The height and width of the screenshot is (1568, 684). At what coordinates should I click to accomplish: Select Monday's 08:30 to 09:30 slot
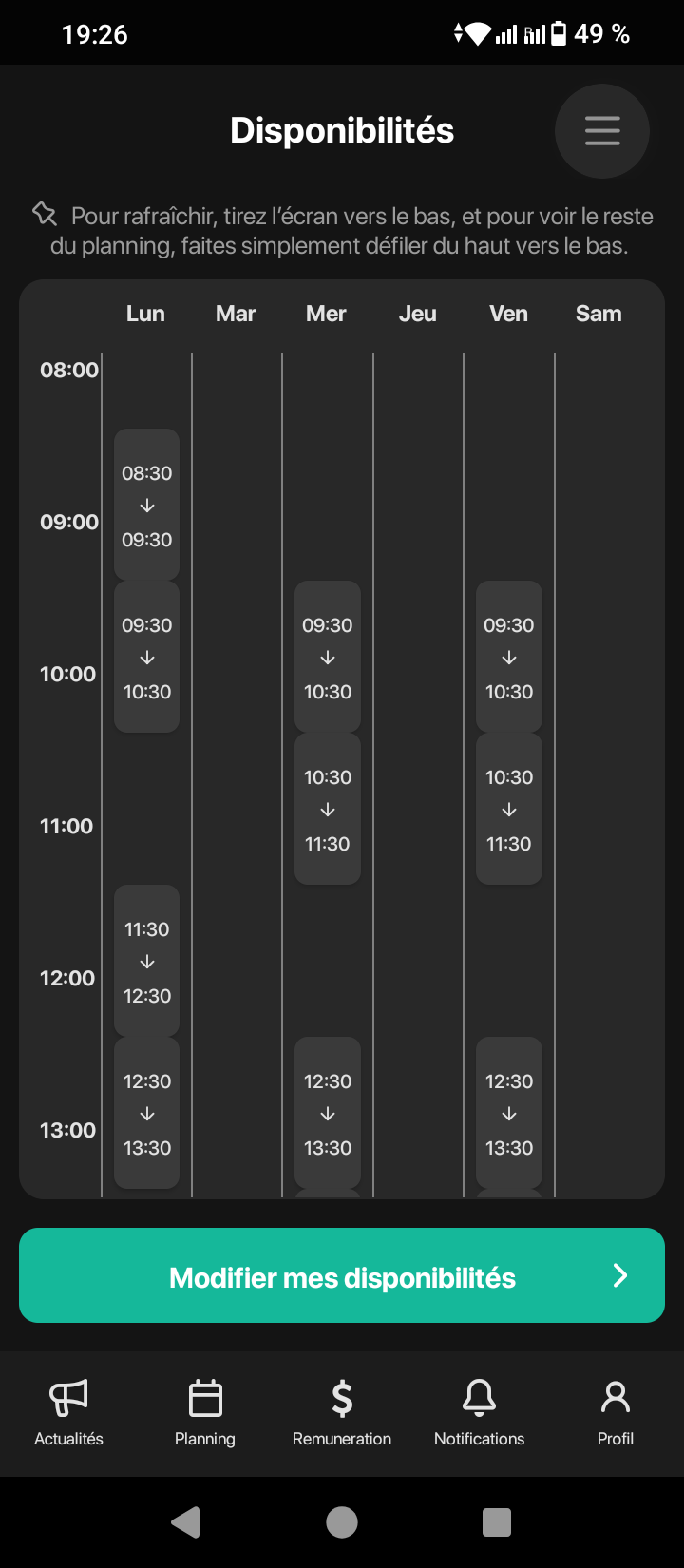pos(147,505)
